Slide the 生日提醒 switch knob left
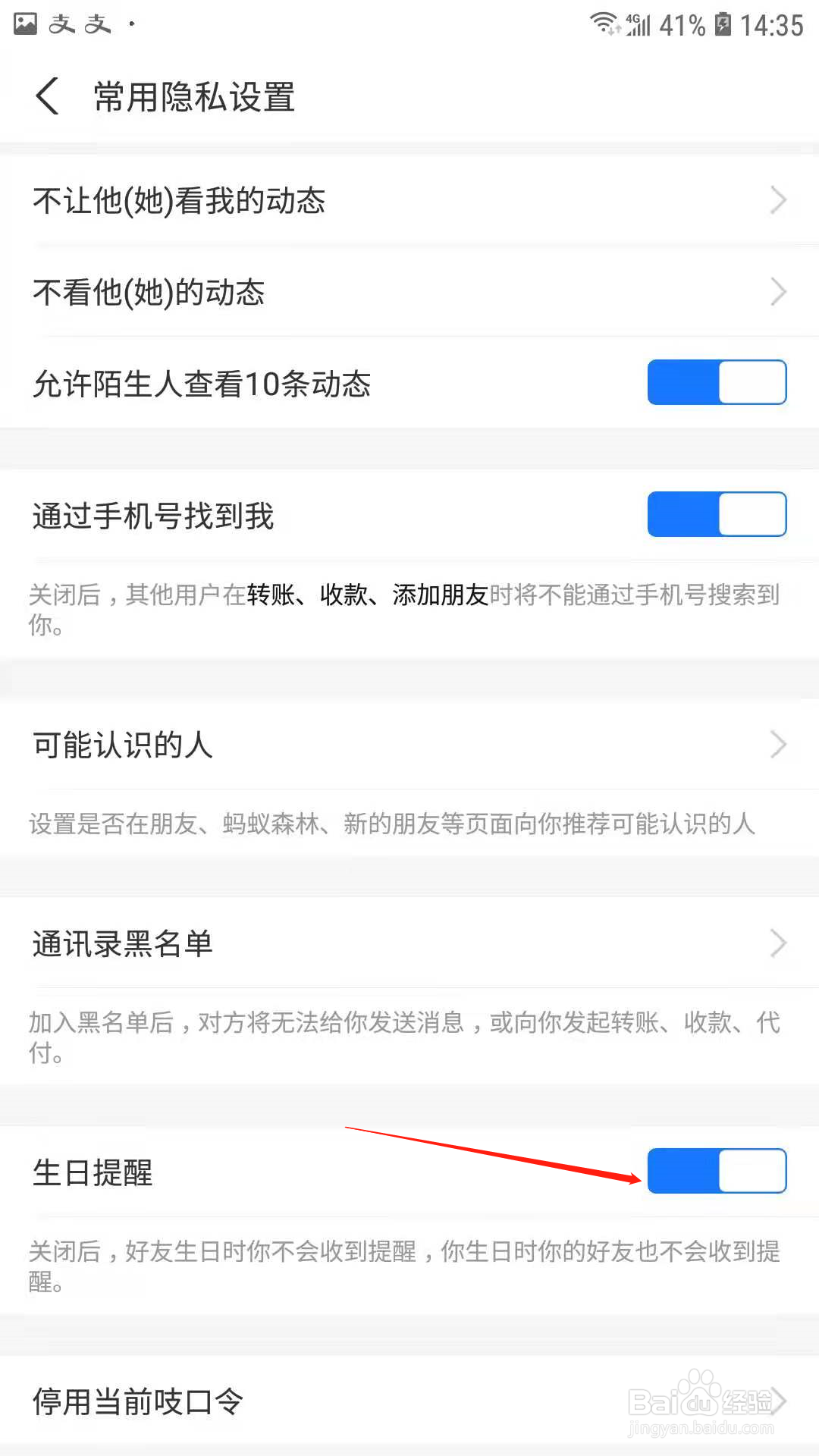Screen dimensions: 819x1456 751,1171
